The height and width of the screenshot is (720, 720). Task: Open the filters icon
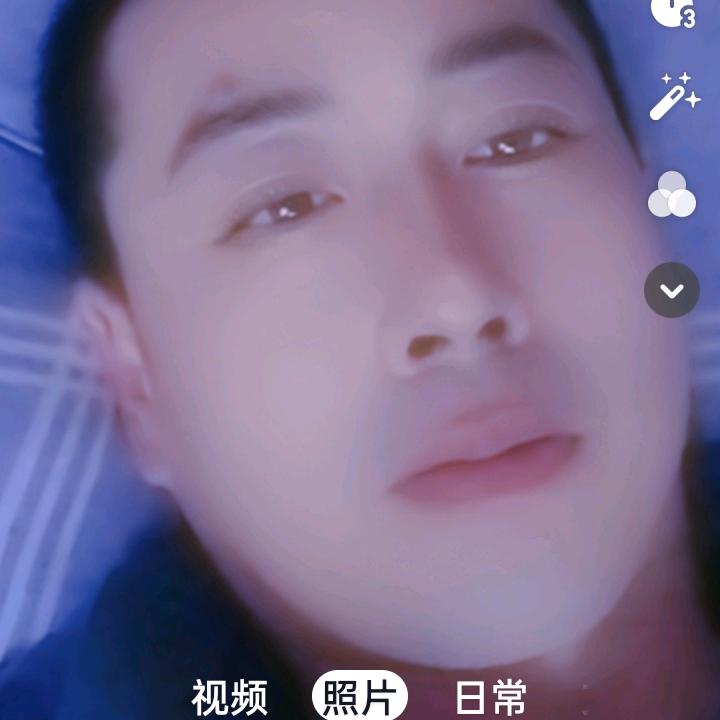[672, 194]
